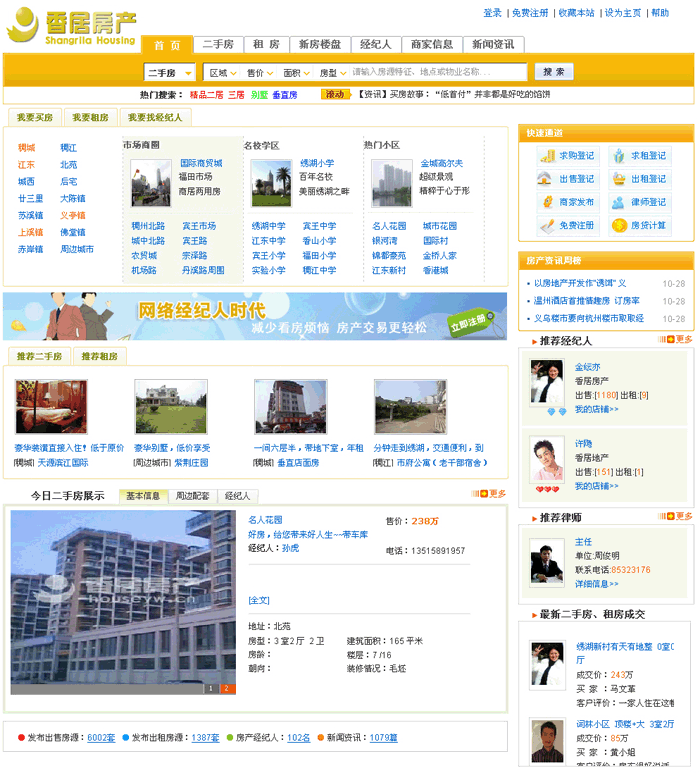Open 求购登记 in quick channel

point(568,156)
